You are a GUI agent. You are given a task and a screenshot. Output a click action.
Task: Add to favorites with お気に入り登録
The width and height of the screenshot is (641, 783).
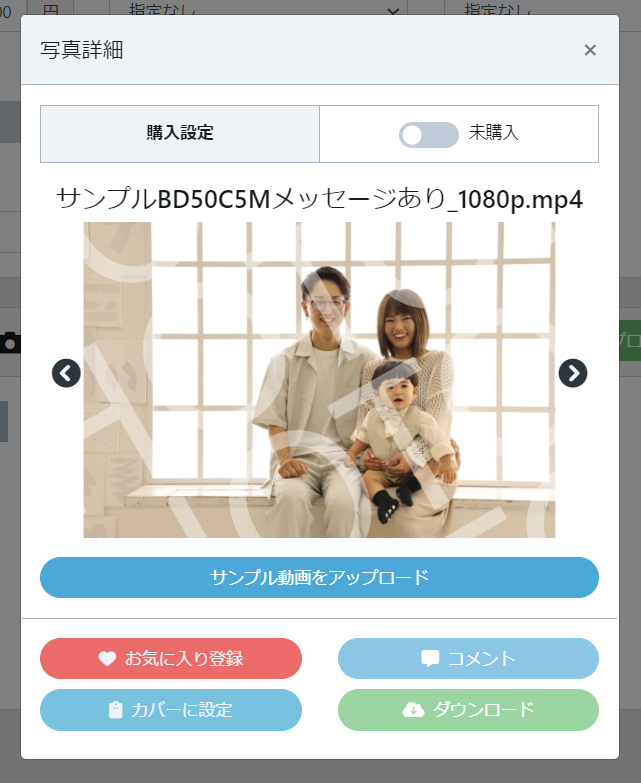pyautogui.click(x=171, y=659)
